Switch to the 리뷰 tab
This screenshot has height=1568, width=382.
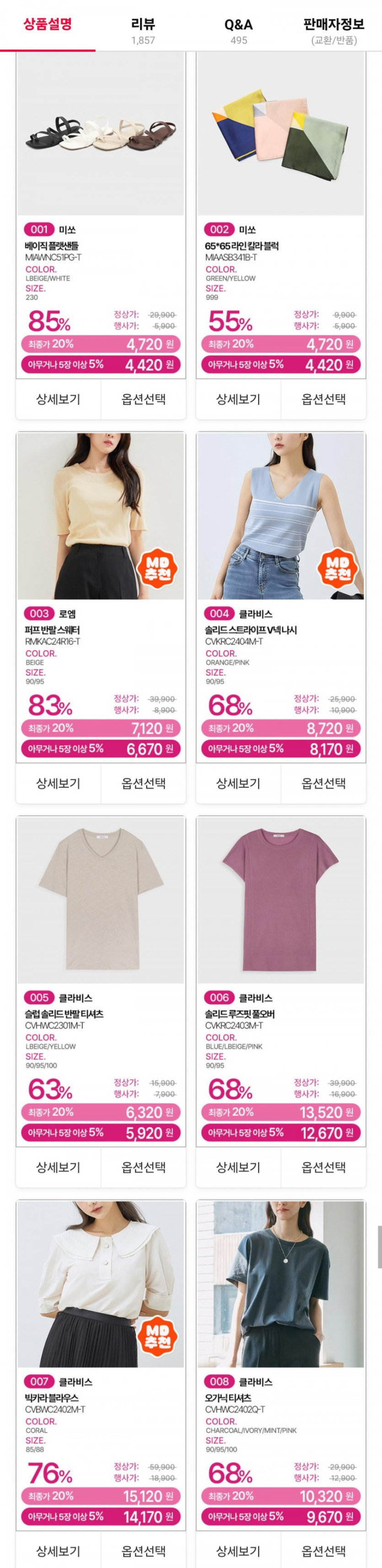pyautogui.click(x=143, y=30)
